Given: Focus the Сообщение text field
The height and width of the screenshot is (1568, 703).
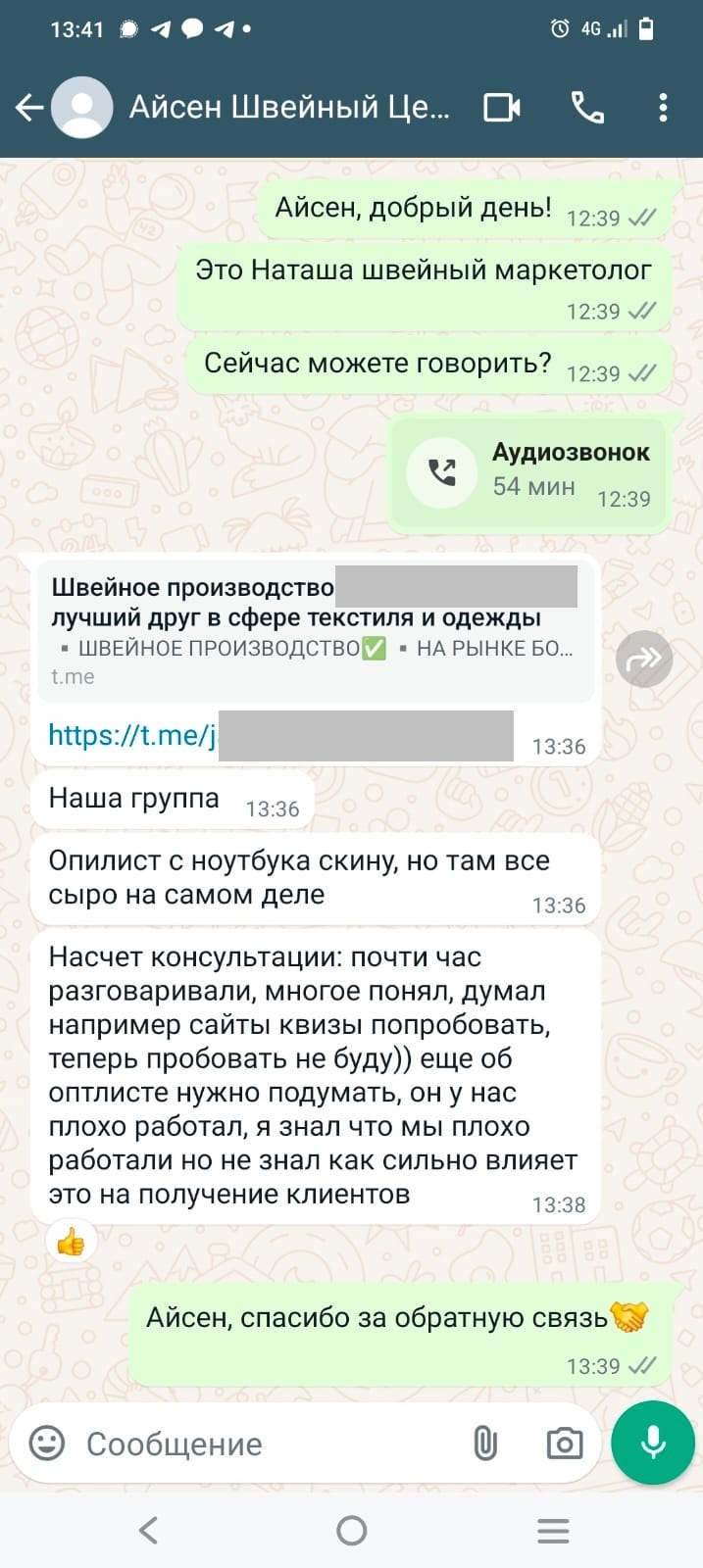Looking at the screenshot, I should pyautogui.click(x=265, y=1444).
